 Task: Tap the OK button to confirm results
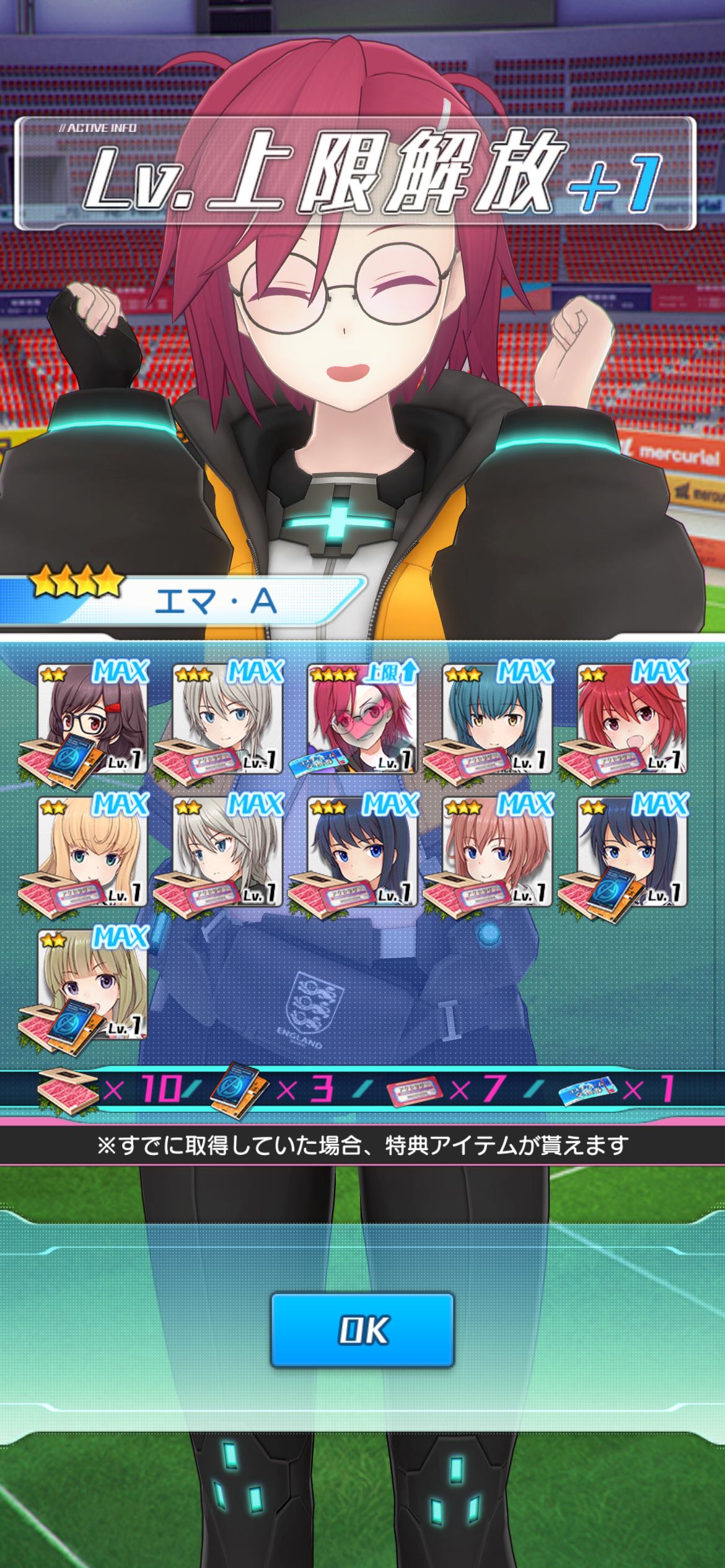[362, 1330]
